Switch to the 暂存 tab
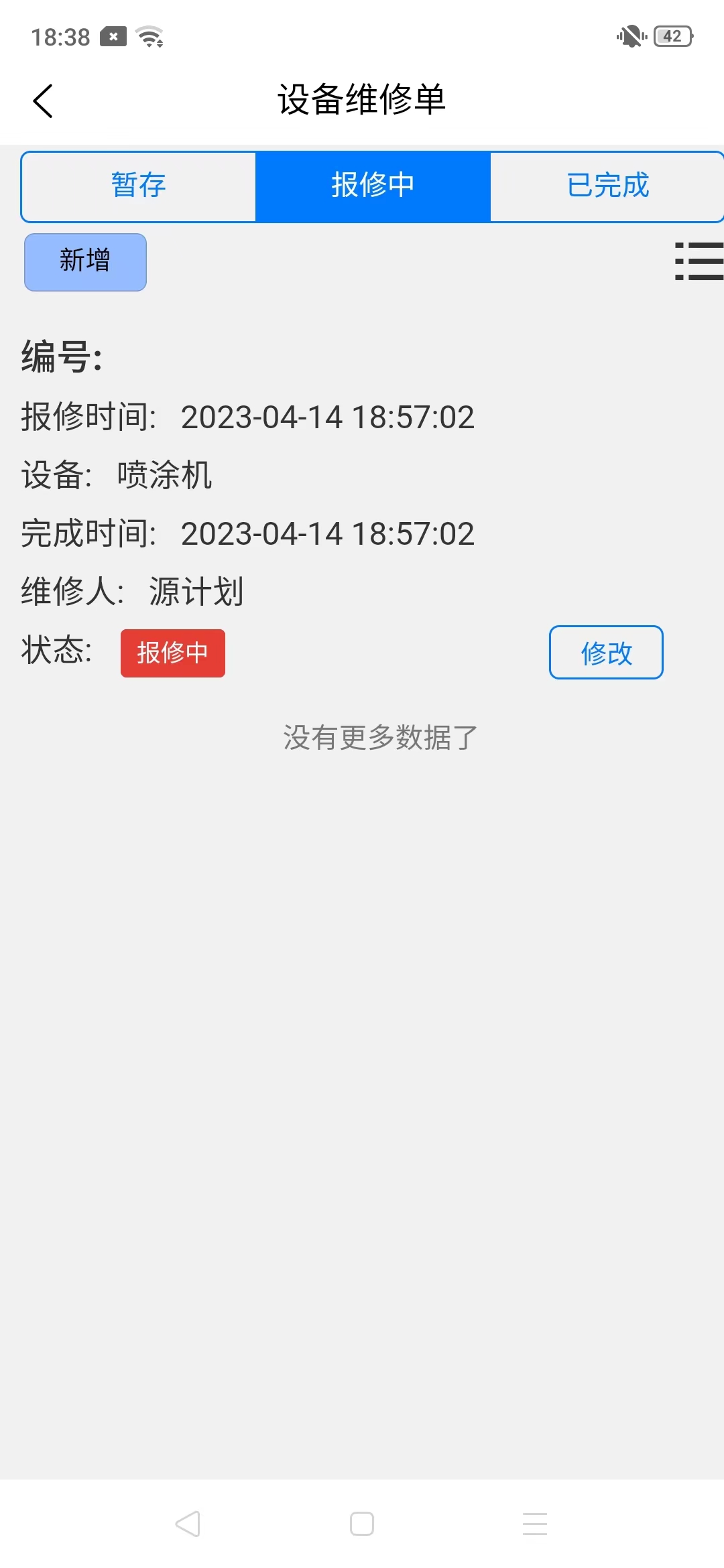Image resolution: width=724 pixels, height=1568 pixels. (x=139, y=186)
